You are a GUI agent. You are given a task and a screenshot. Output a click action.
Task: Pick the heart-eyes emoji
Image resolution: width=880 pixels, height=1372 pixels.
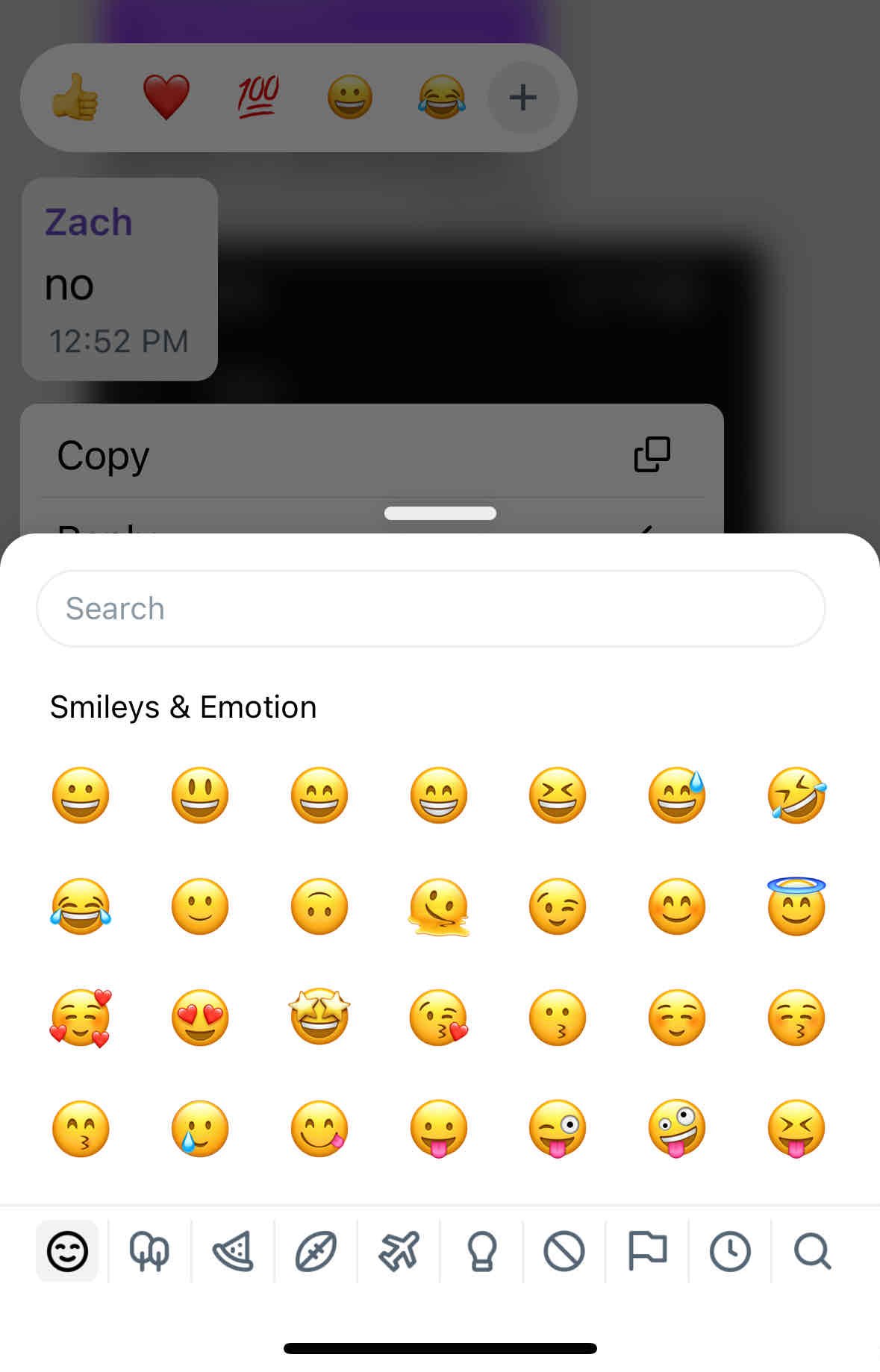coord(200,1018)
